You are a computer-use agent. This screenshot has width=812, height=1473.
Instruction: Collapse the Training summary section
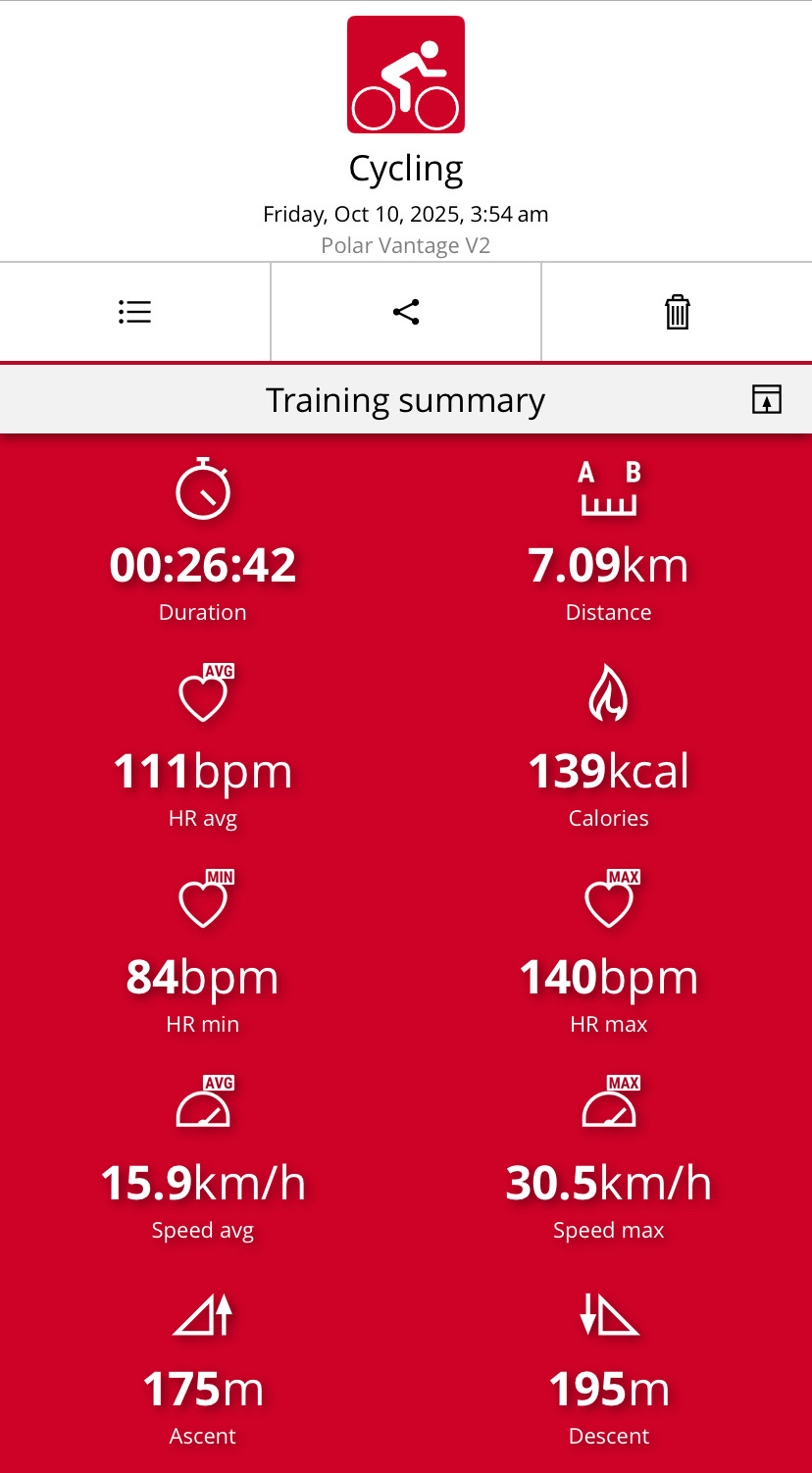[766, 399]
